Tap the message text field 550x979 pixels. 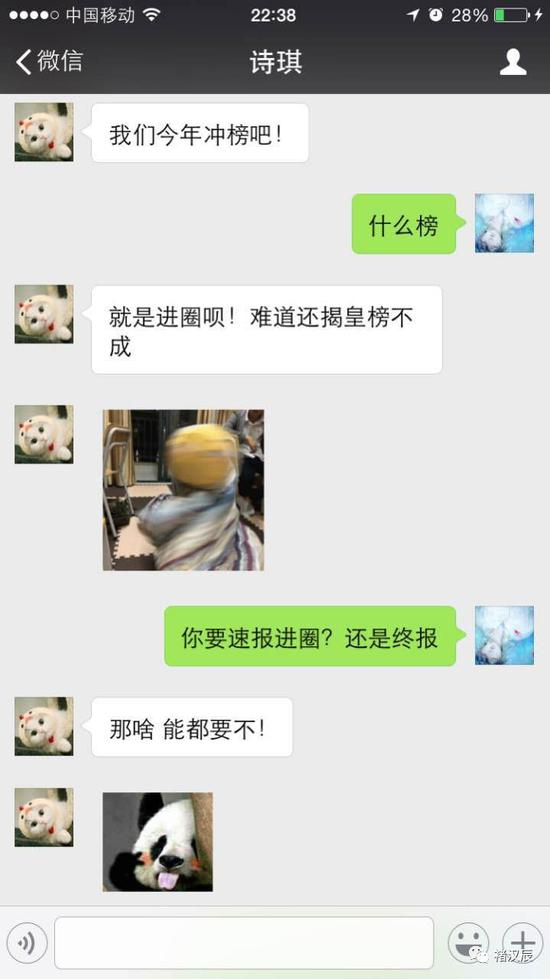click(x=243, y=943)
